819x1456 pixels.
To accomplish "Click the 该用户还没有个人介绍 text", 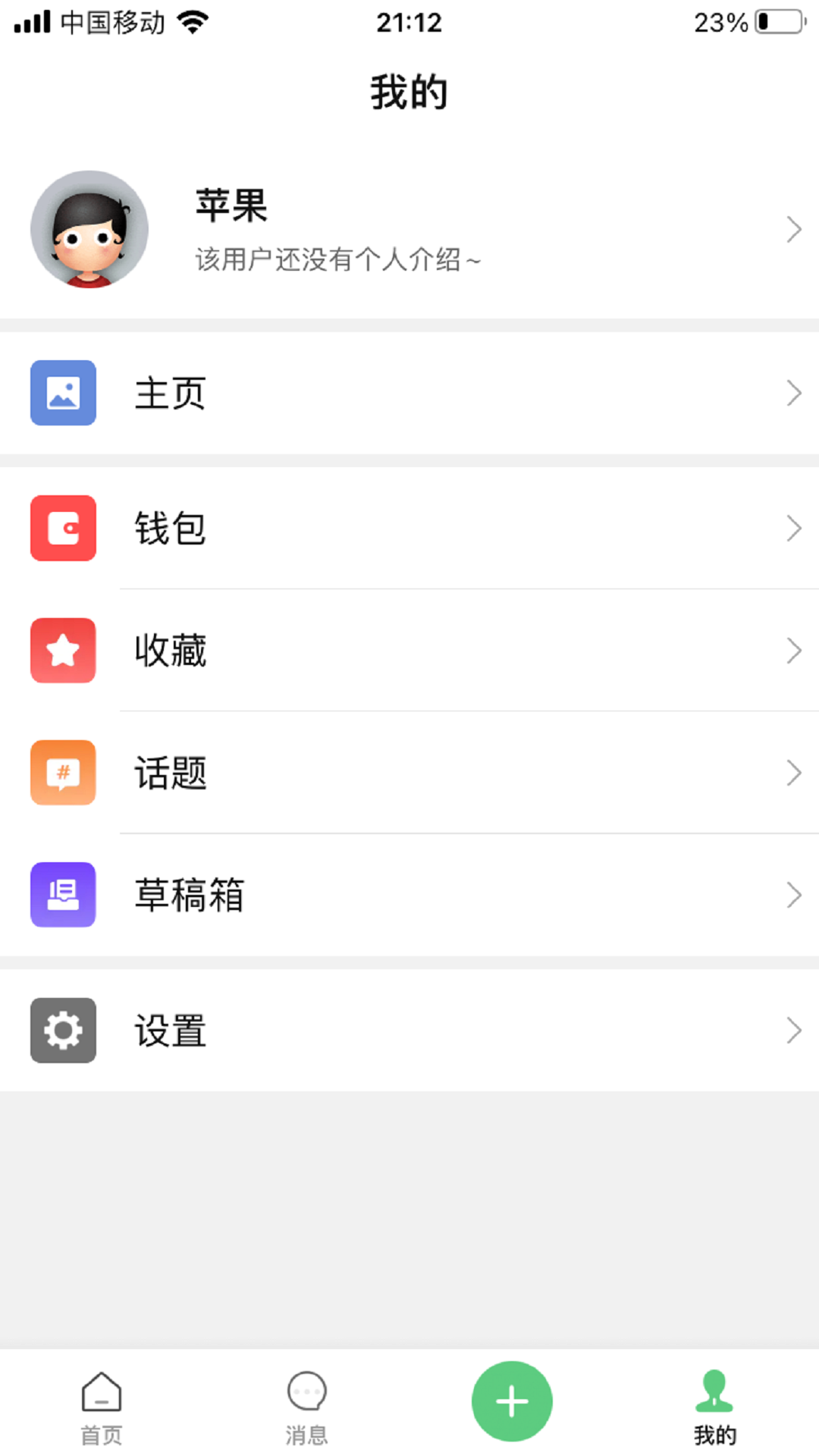I will [x=336, y=259].
